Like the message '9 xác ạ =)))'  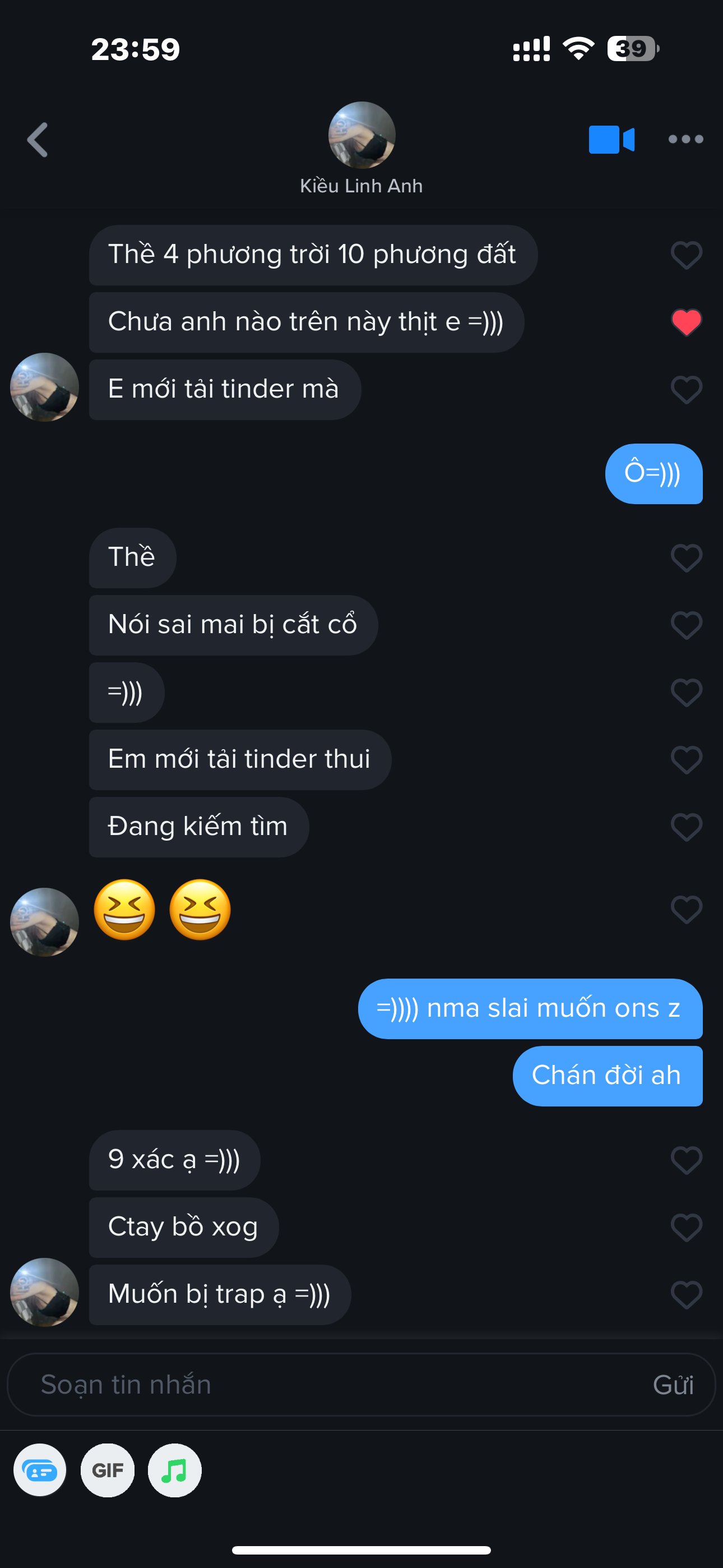coord(686,1160)
